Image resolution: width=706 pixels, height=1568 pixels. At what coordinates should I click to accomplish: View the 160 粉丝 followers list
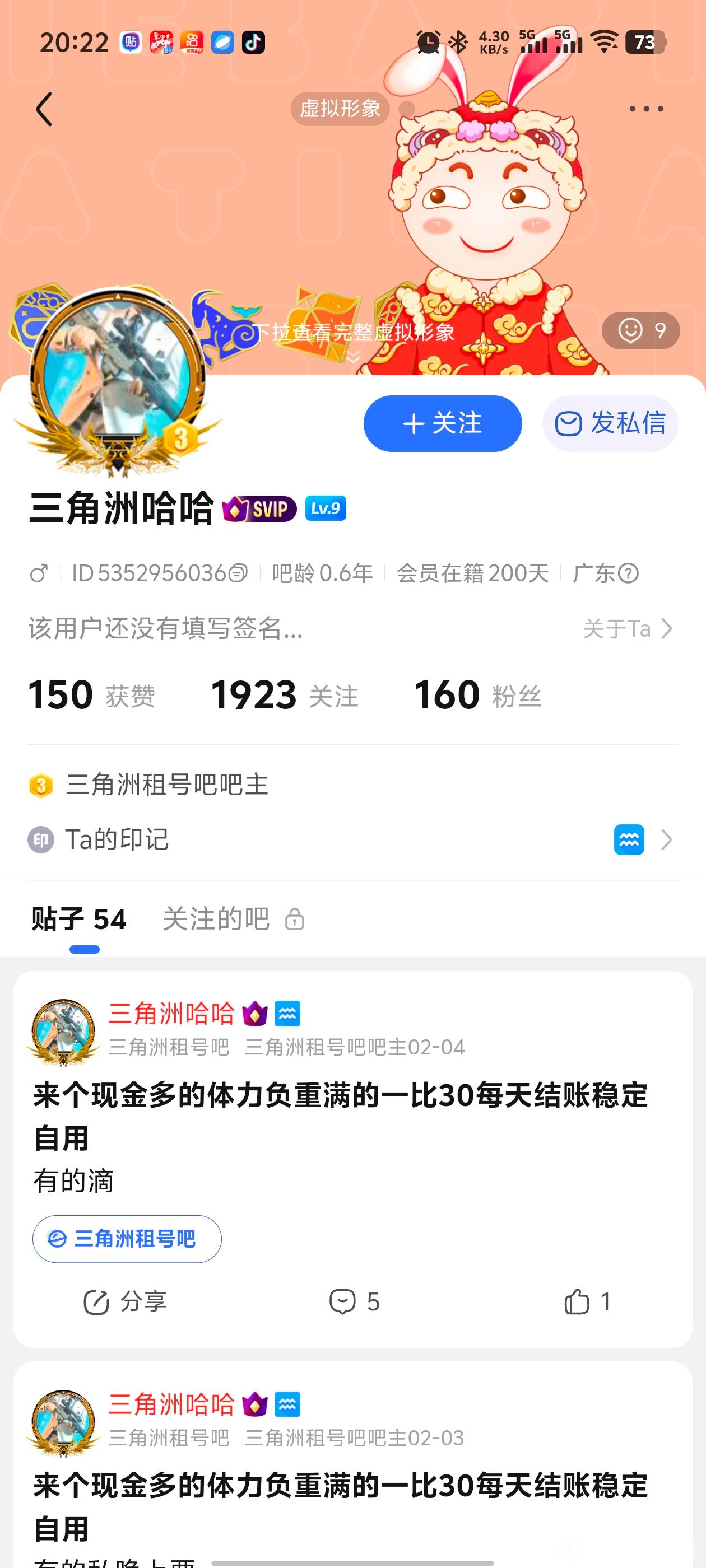tap(477, 695)
